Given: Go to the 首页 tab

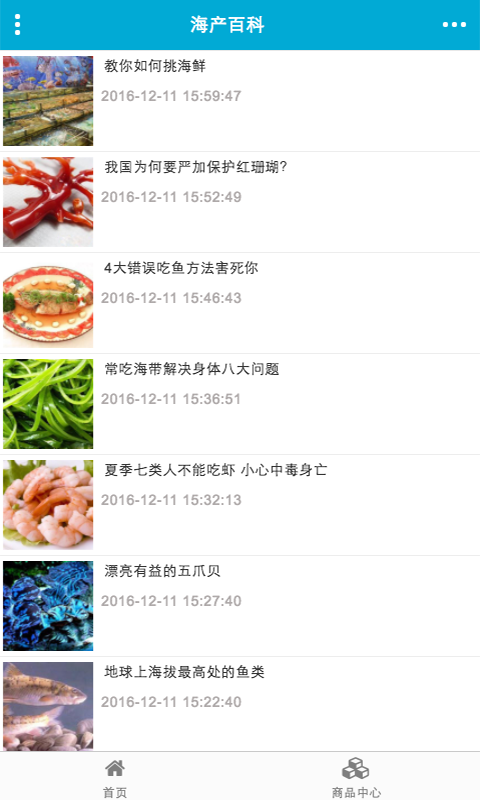Looking at the screenshot, I should (x=115, y=777).
